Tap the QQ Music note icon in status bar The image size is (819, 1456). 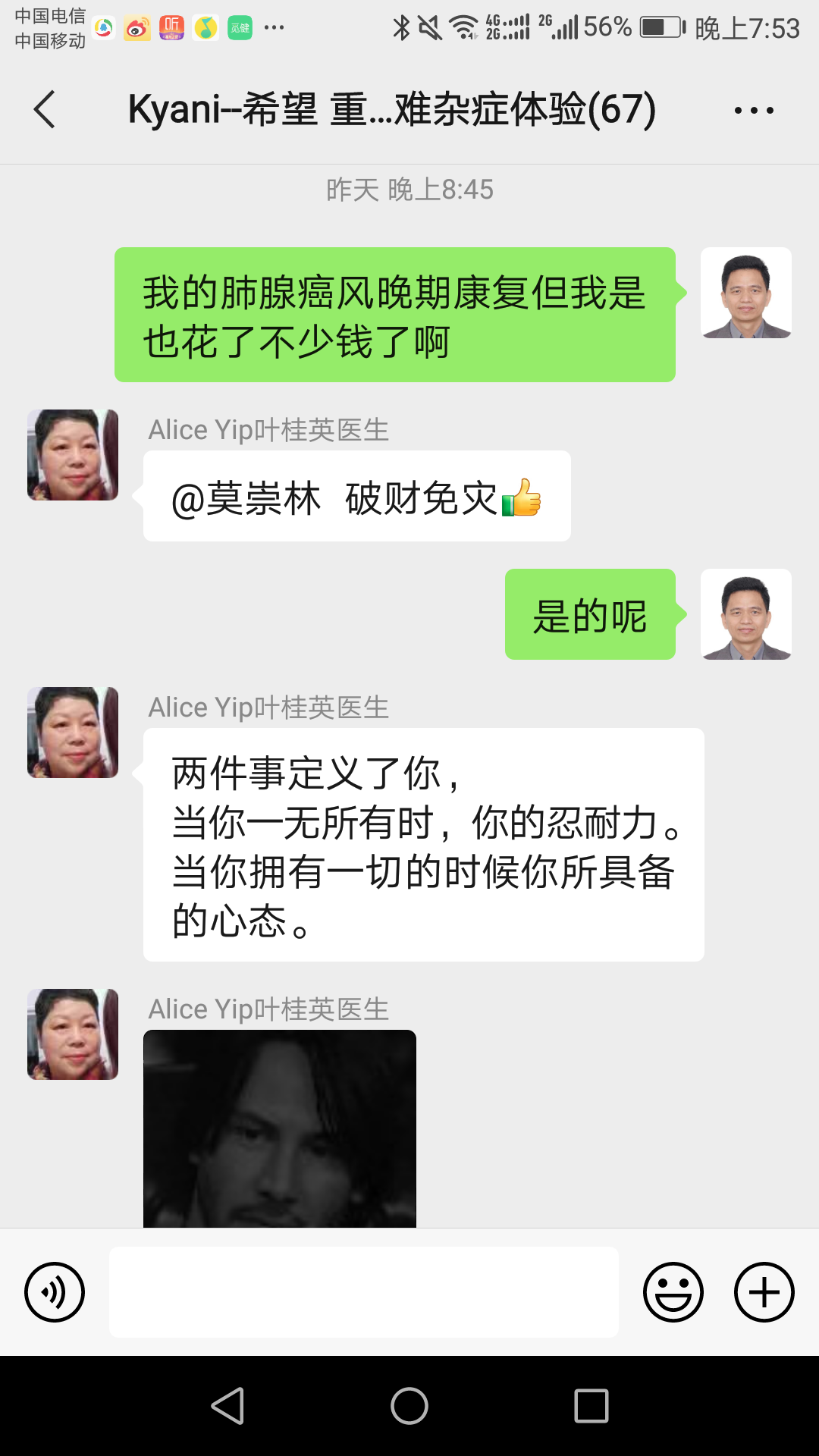[206, 28]
